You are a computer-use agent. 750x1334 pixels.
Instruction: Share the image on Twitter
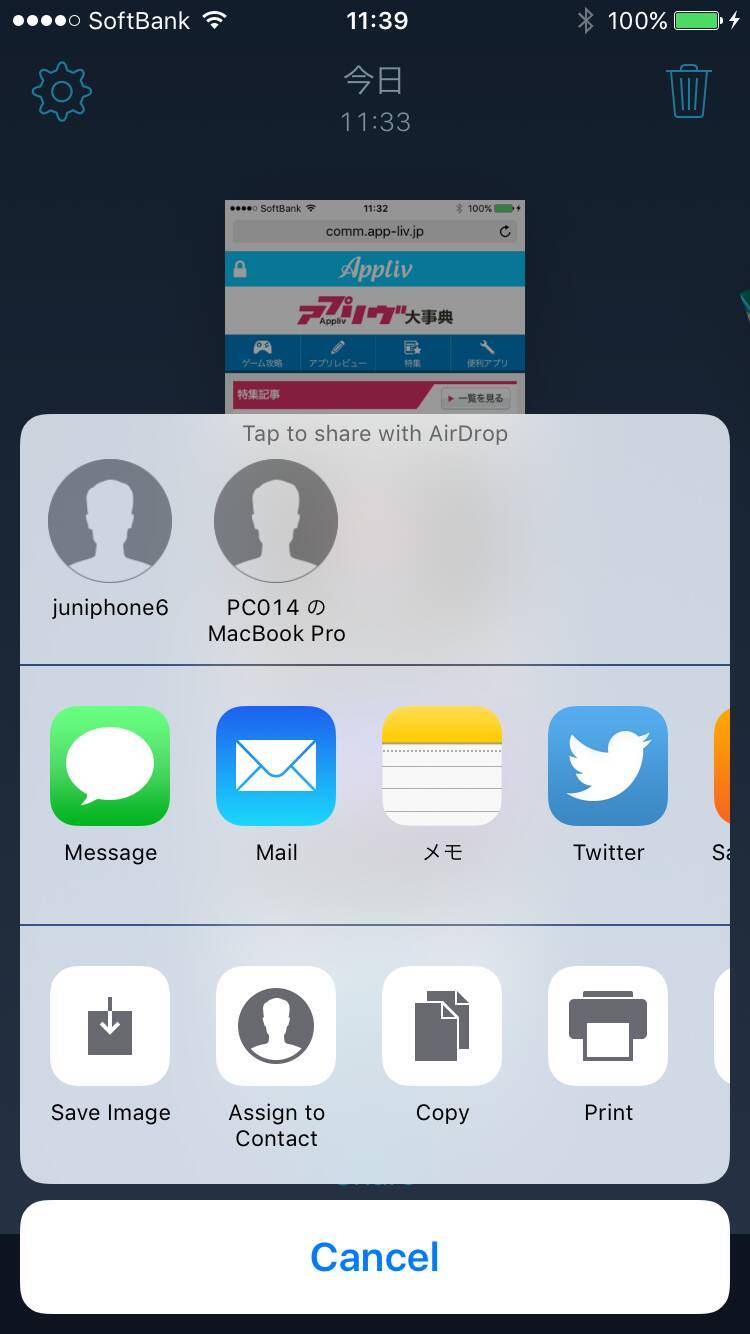[x=608, y=766]
